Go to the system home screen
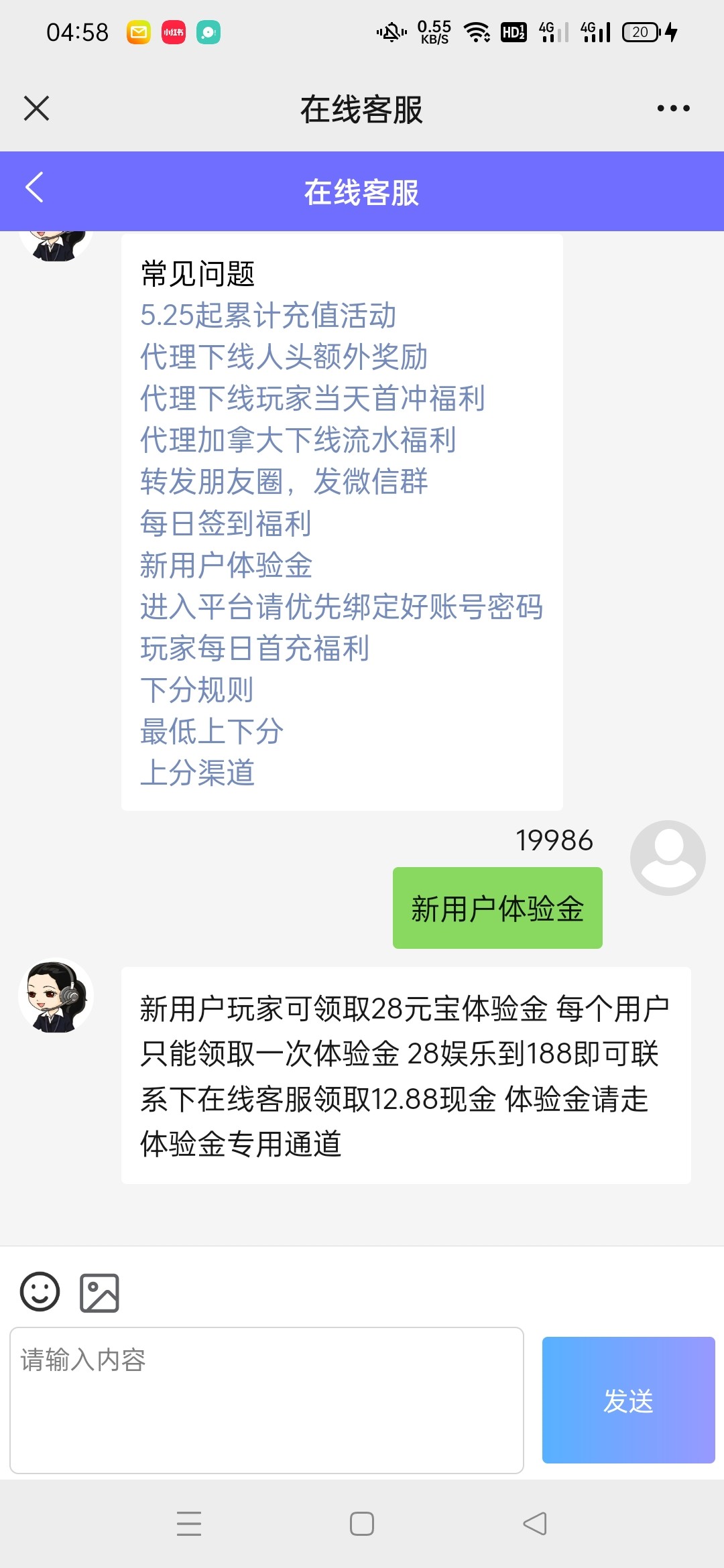 coord(362,1524)
